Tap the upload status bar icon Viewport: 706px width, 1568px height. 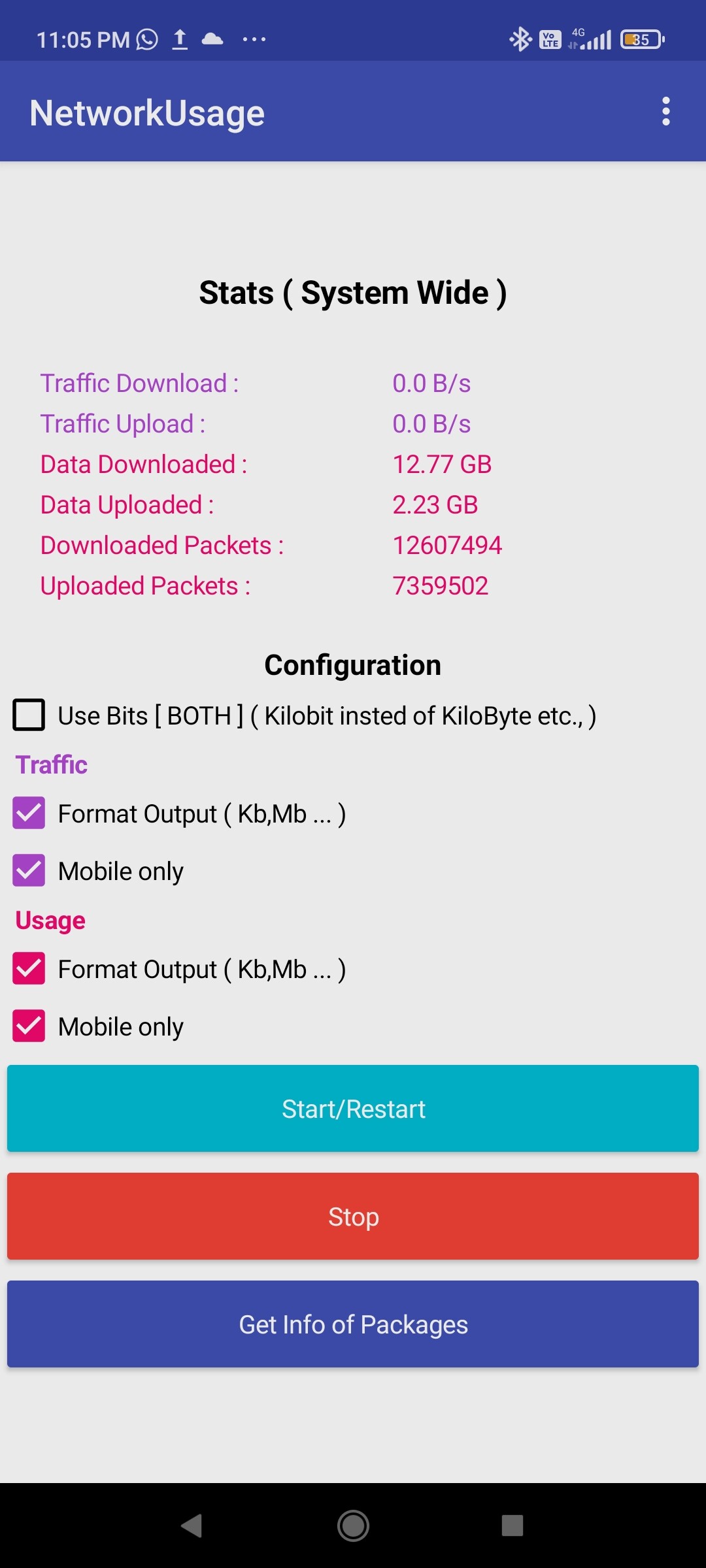[180, 39]
